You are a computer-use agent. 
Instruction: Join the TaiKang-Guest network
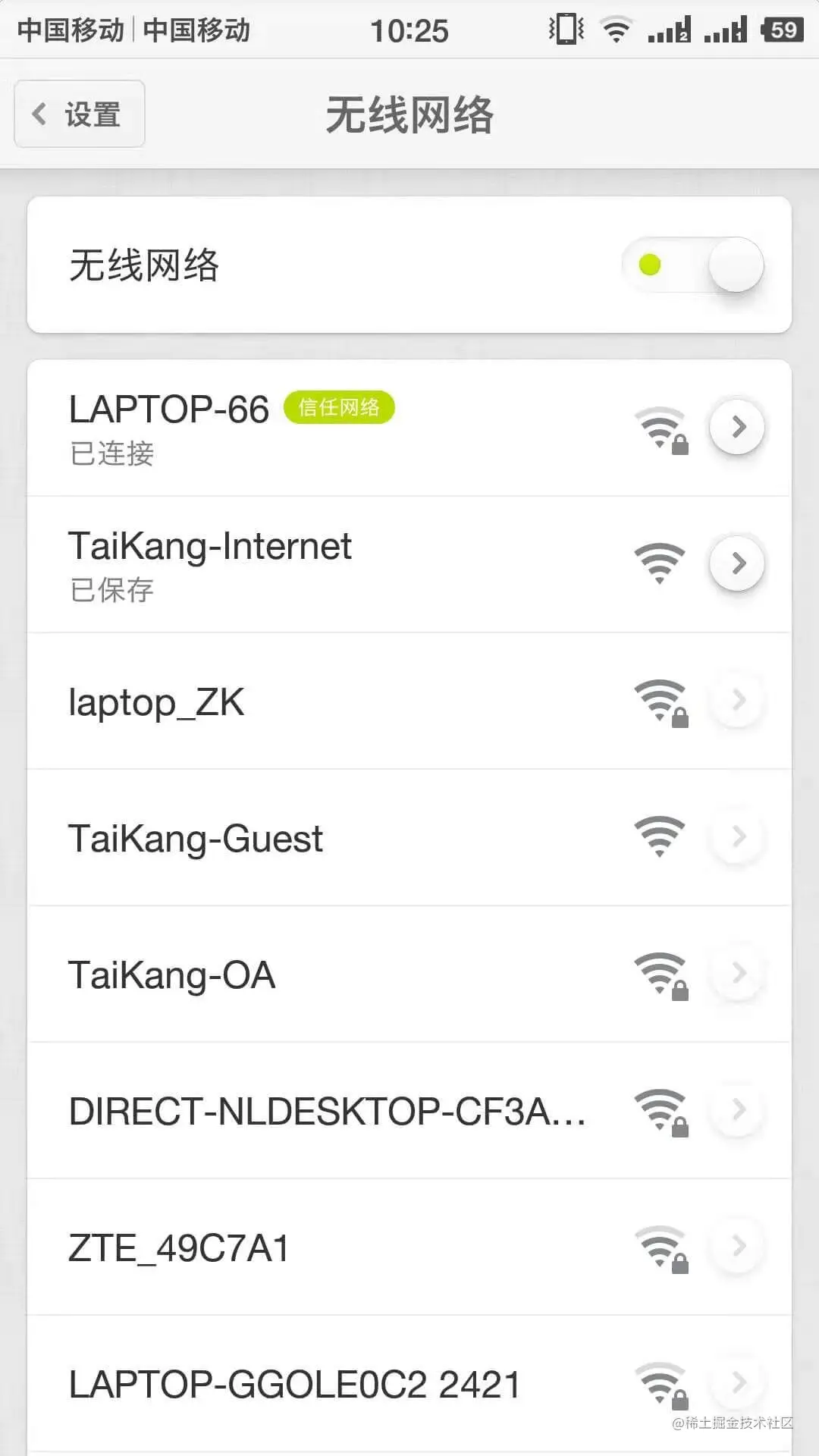tap(303, 838)
